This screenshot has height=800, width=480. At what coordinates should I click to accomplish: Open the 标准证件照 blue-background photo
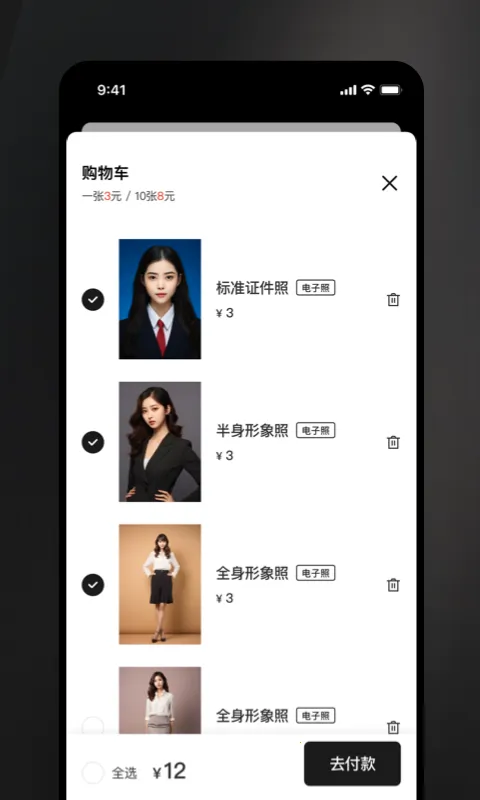click(x=160, y=299)
